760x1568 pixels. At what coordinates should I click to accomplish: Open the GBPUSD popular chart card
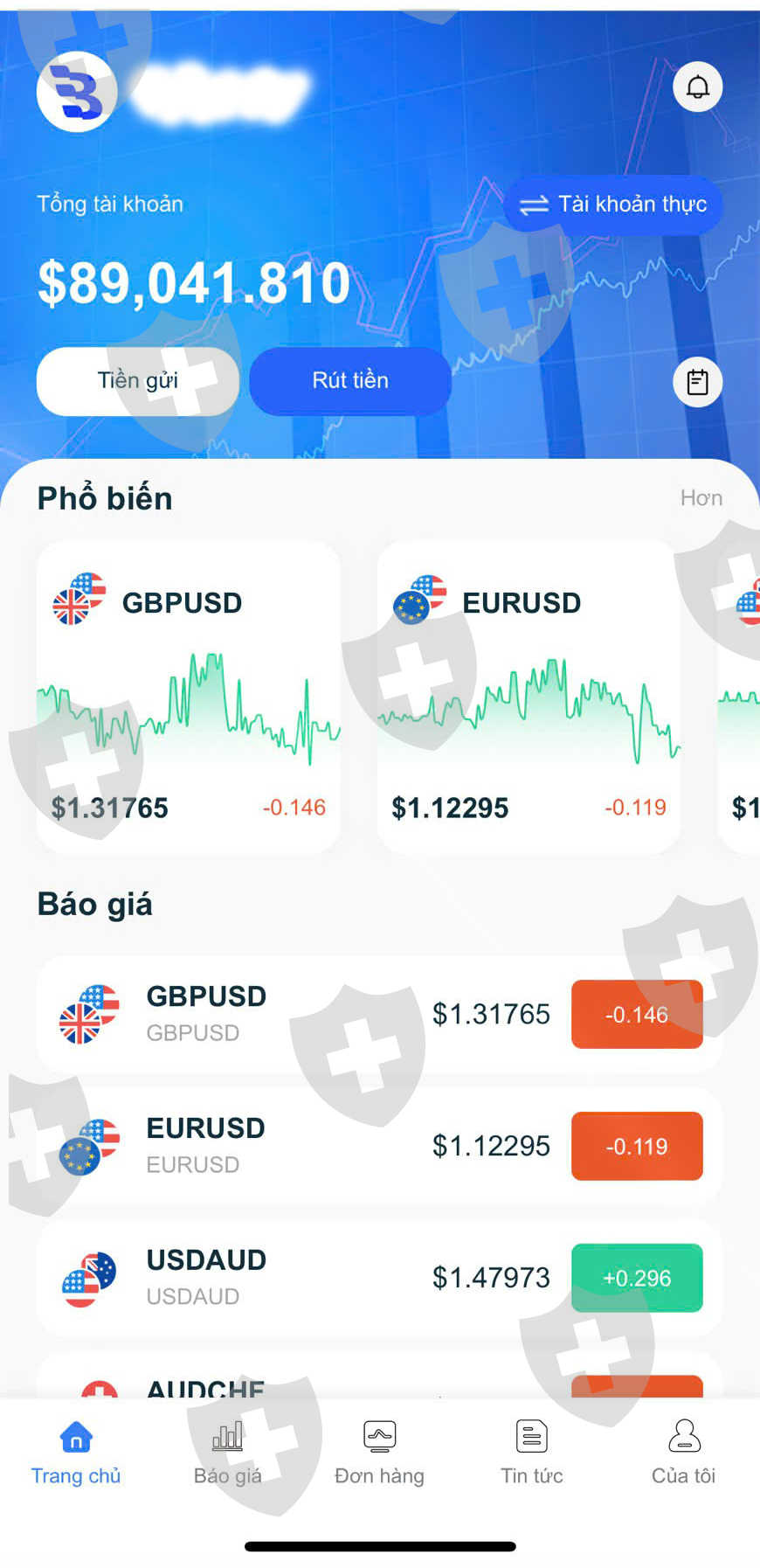click(188, 697)
